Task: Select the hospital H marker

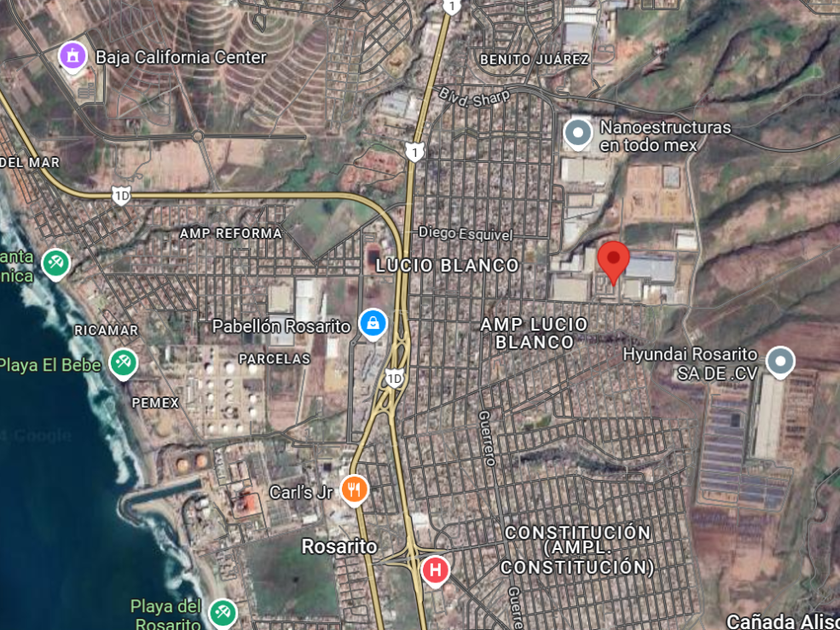Action: 435,570
